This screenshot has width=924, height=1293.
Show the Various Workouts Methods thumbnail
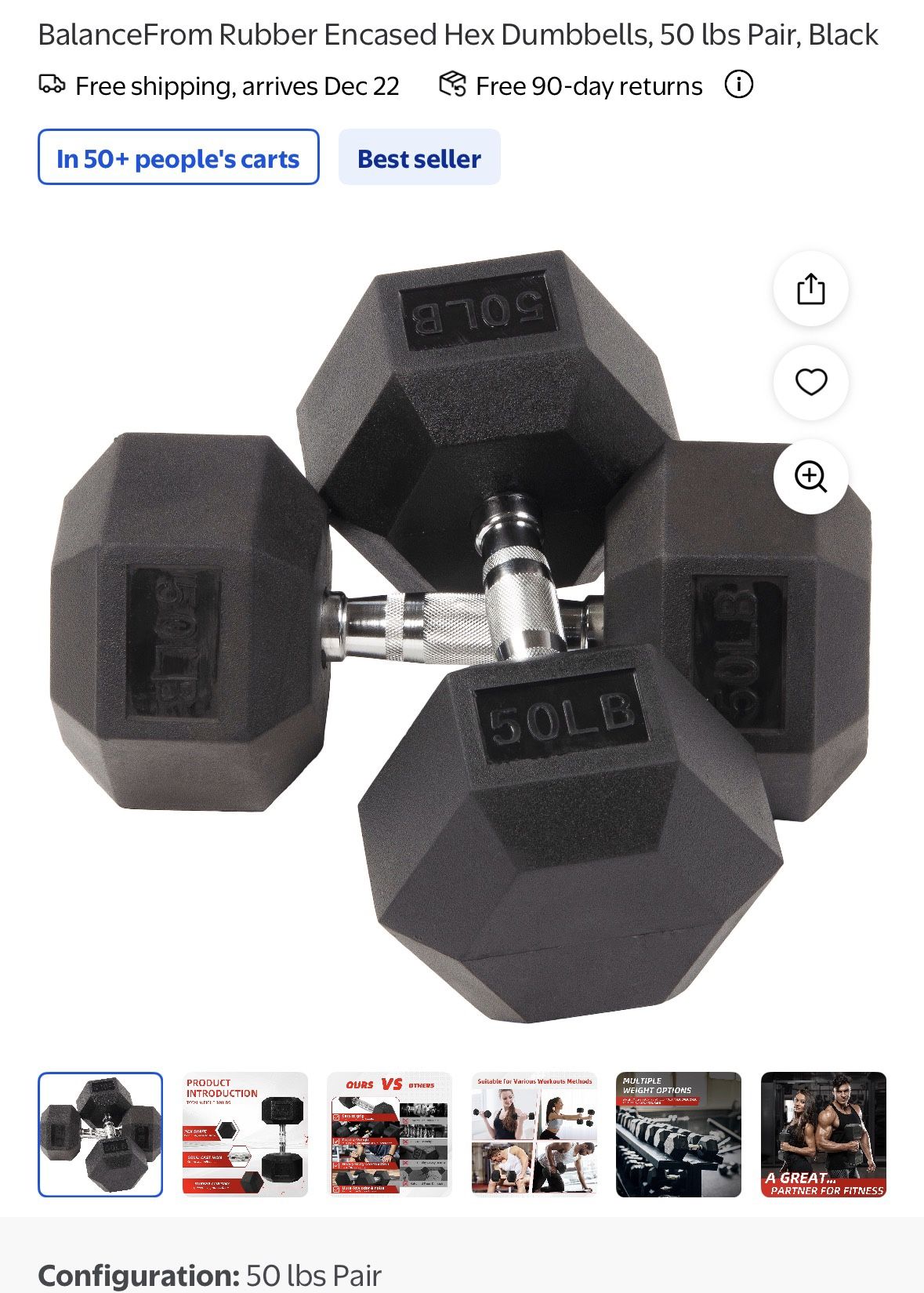pos(534,1134)
